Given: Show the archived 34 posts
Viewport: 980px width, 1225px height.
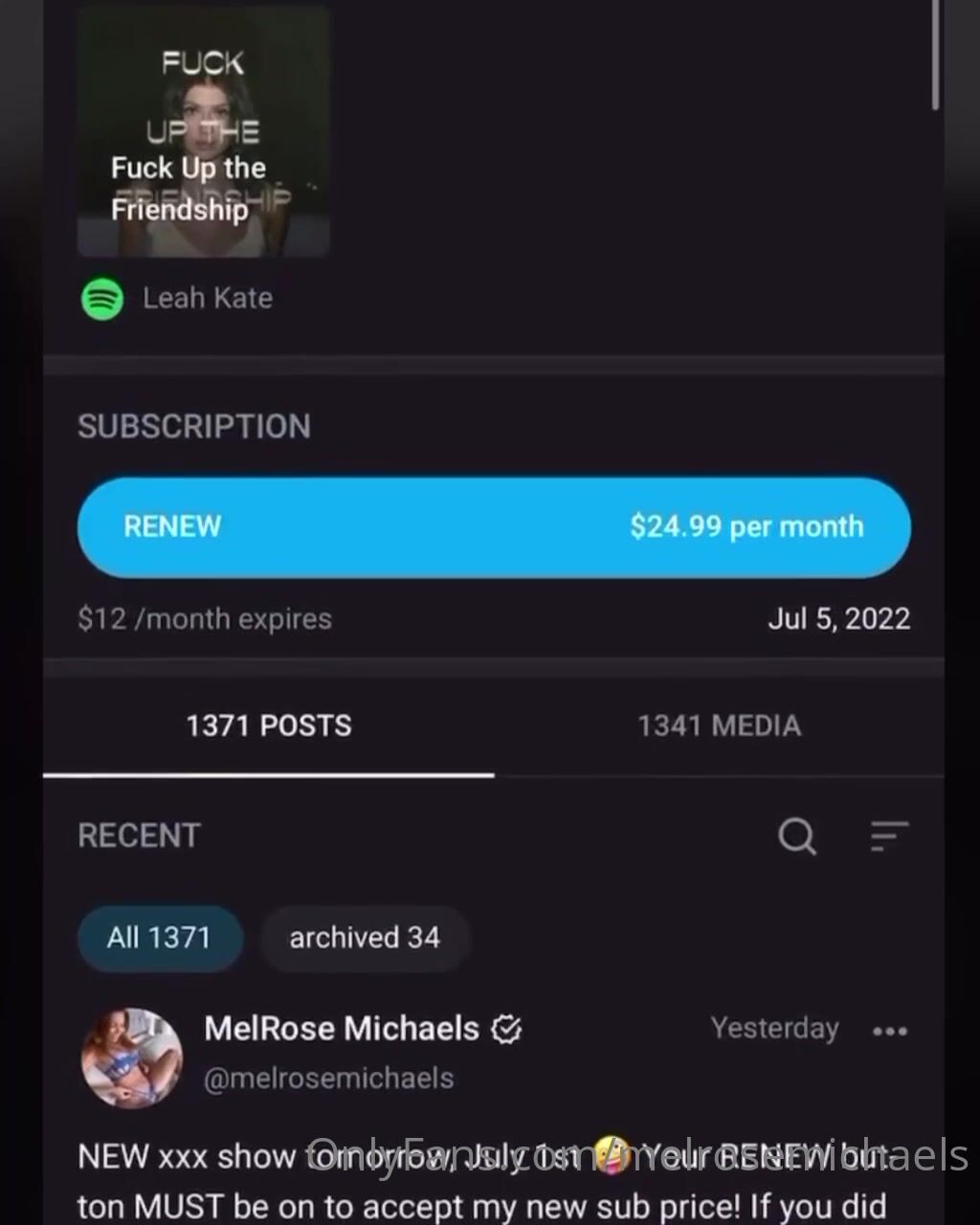Looking at the screenshot, I should 365,937.
